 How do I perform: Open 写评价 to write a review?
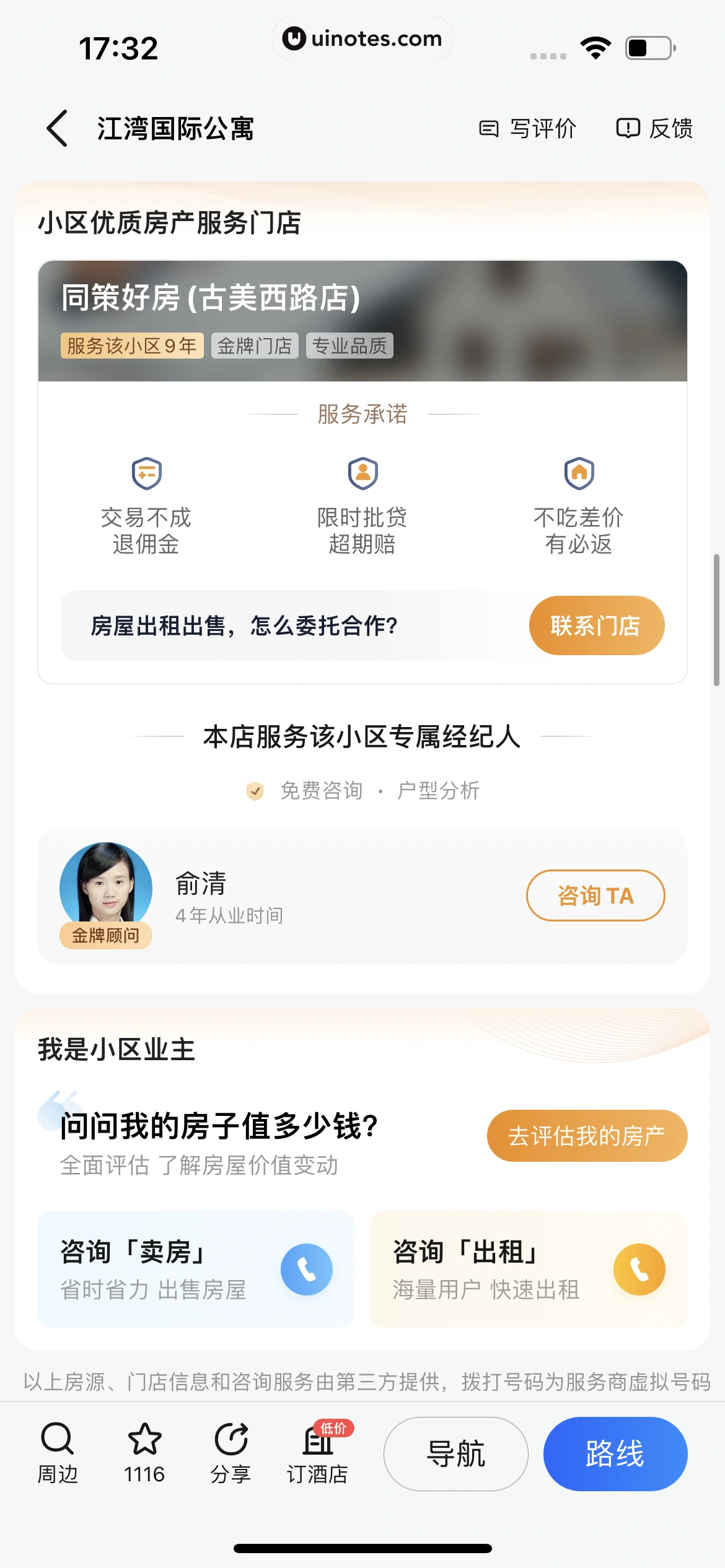pos(528,129)
